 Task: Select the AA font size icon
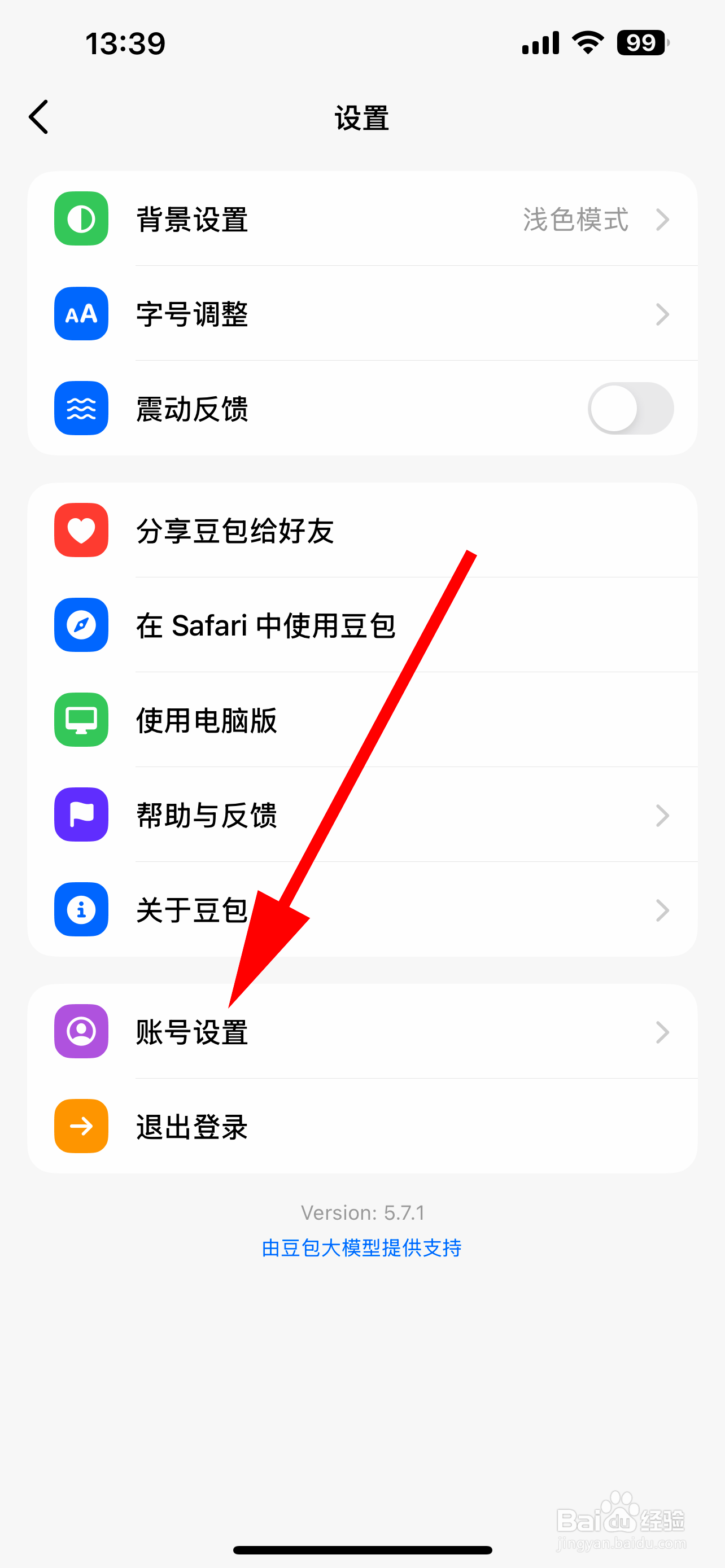[x=81, y=314]
